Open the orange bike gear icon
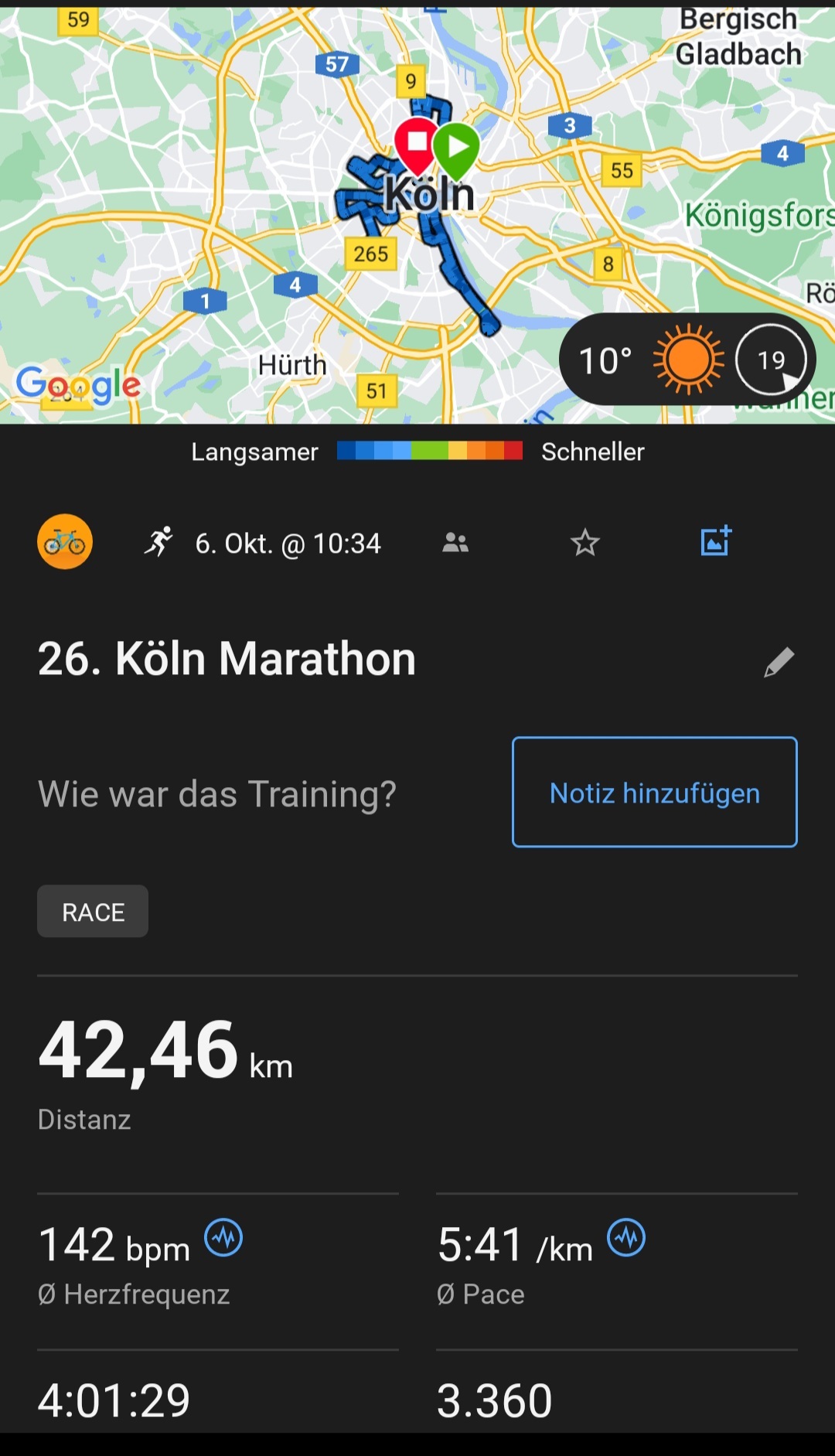Screen dimensions: 835x1456 click(x=65, y=542)
